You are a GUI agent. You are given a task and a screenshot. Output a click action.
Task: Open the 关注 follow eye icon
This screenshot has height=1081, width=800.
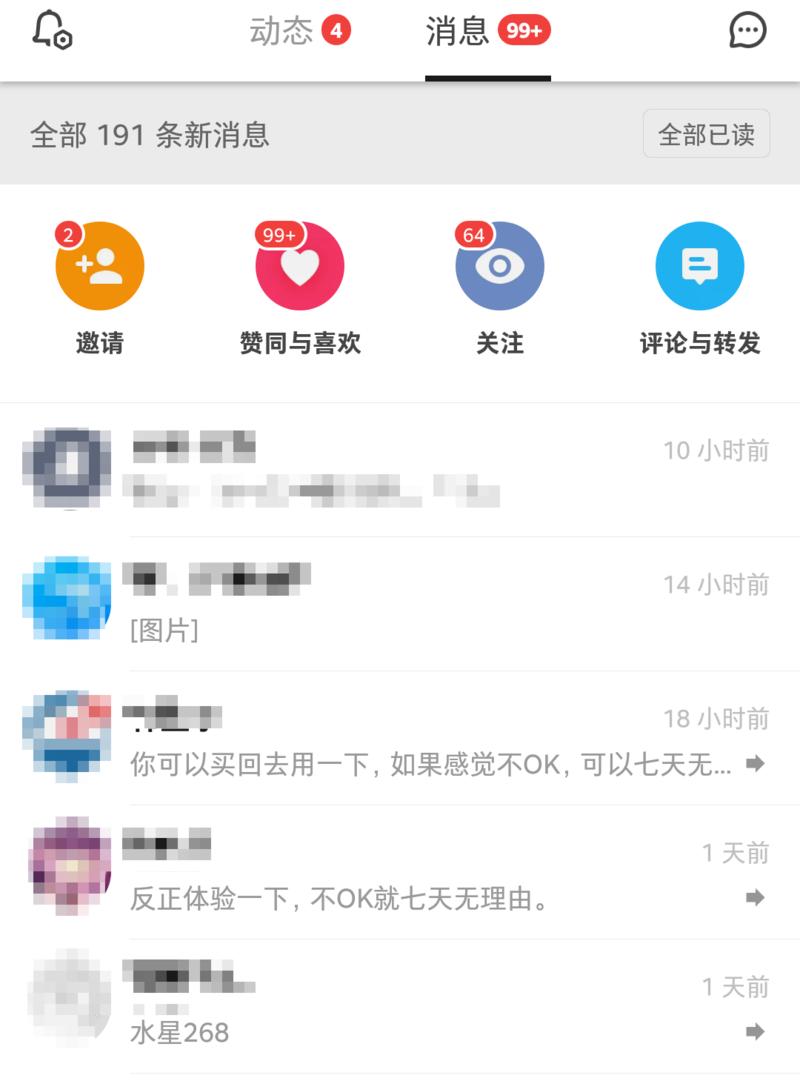coord(499,265)
